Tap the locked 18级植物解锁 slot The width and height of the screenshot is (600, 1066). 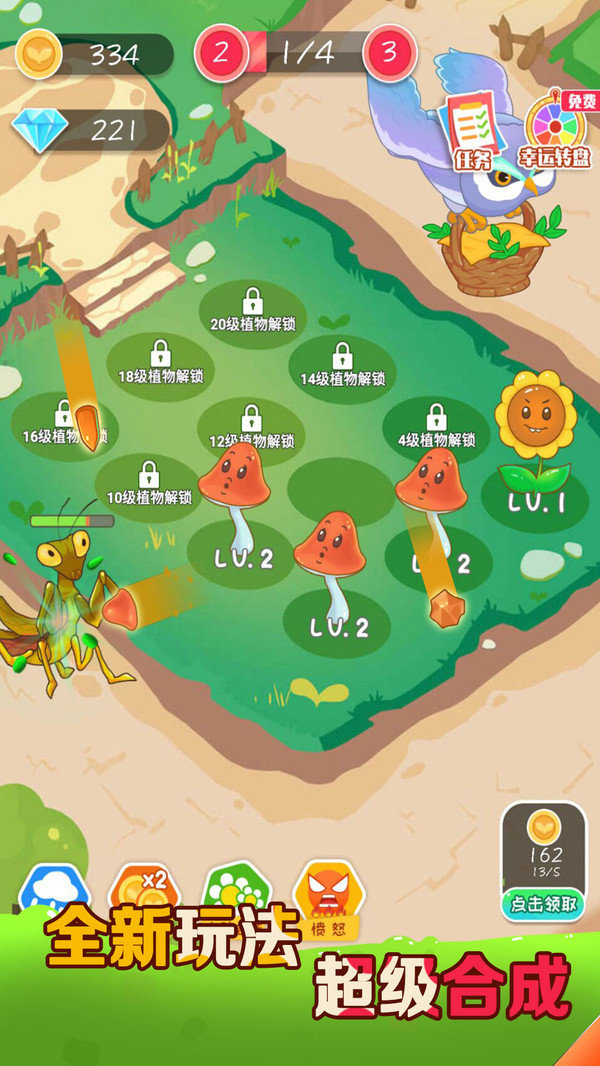pyautogui.click(x=160, y=364)
